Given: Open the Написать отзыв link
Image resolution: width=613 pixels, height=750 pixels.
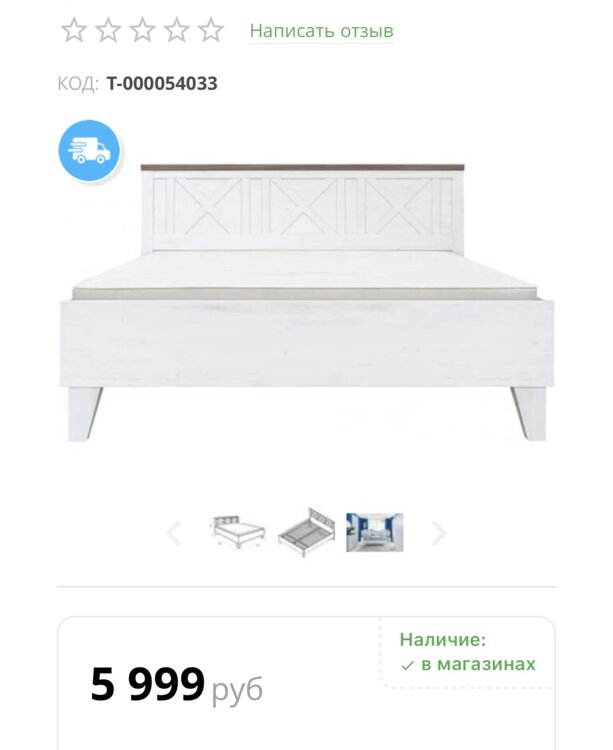Looking at the screenshot, I should (x=321, y=31).
